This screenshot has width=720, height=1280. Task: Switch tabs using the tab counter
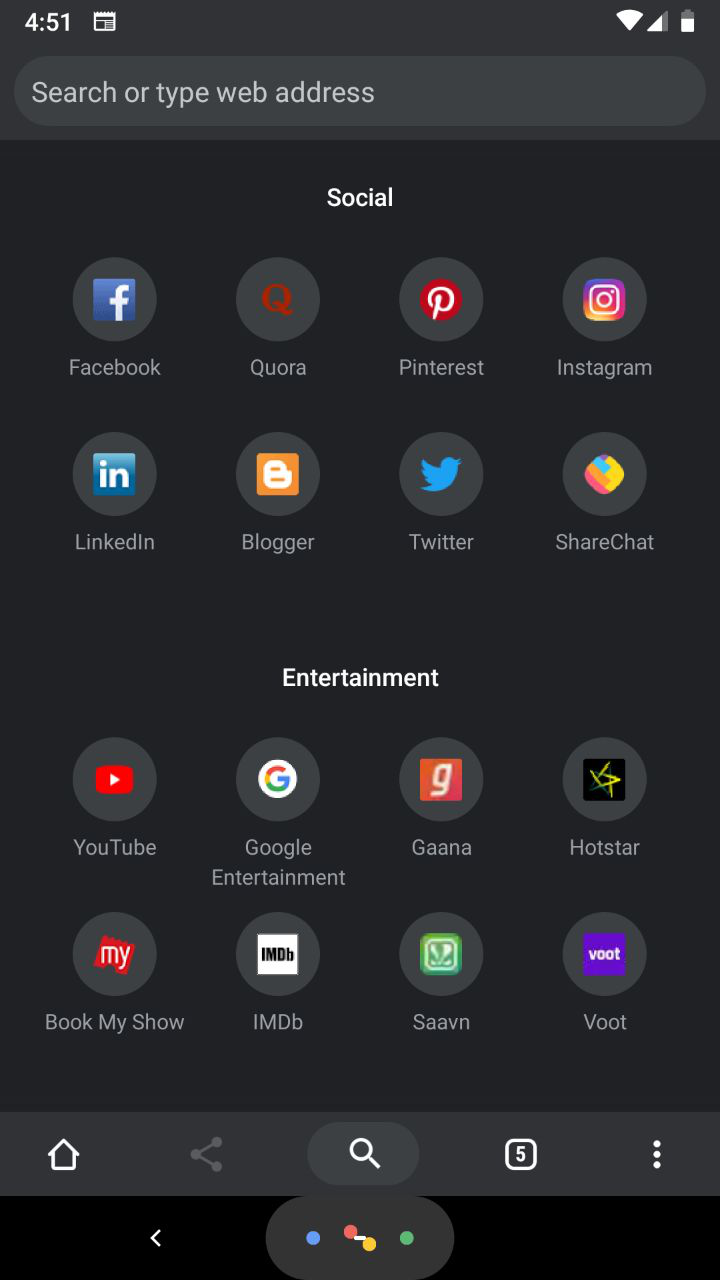click(x=520, y=1153)
